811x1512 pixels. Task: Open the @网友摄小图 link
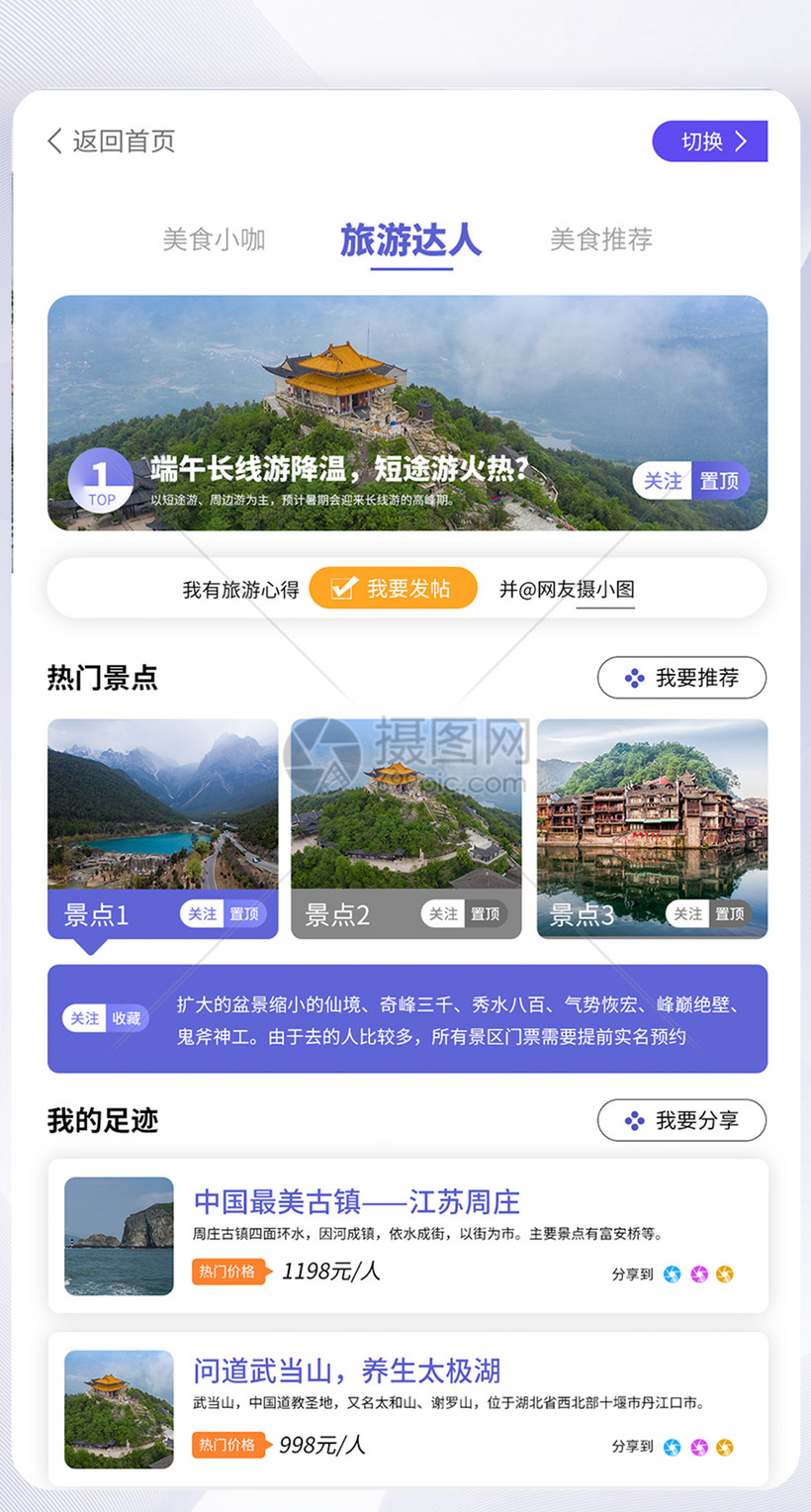coord(567,590)
